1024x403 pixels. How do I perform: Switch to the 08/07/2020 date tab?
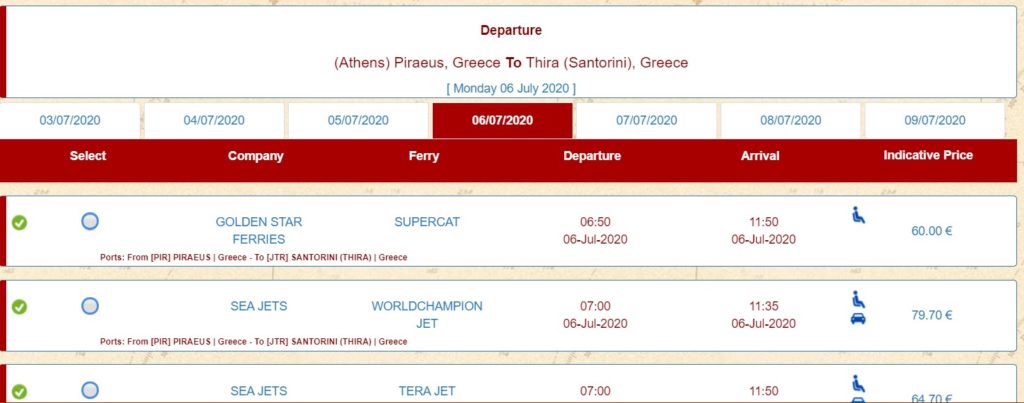(790, 121)
